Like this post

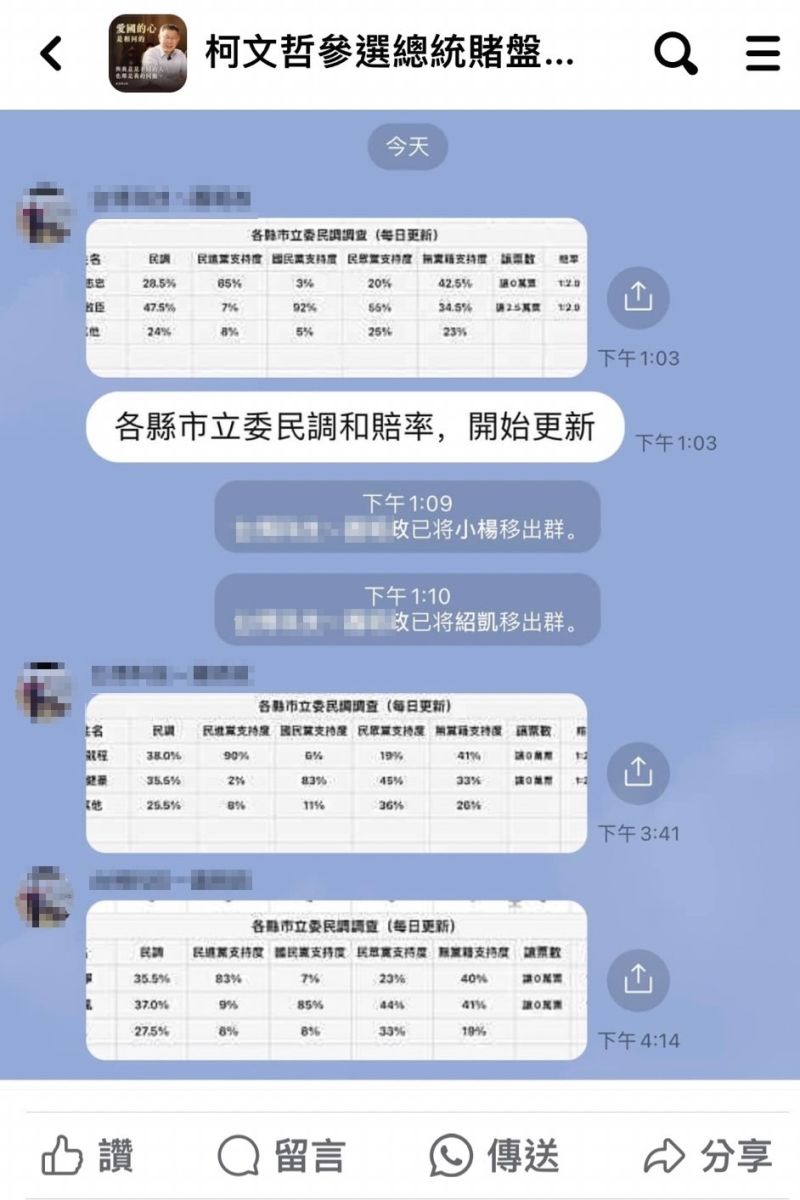87,1157
